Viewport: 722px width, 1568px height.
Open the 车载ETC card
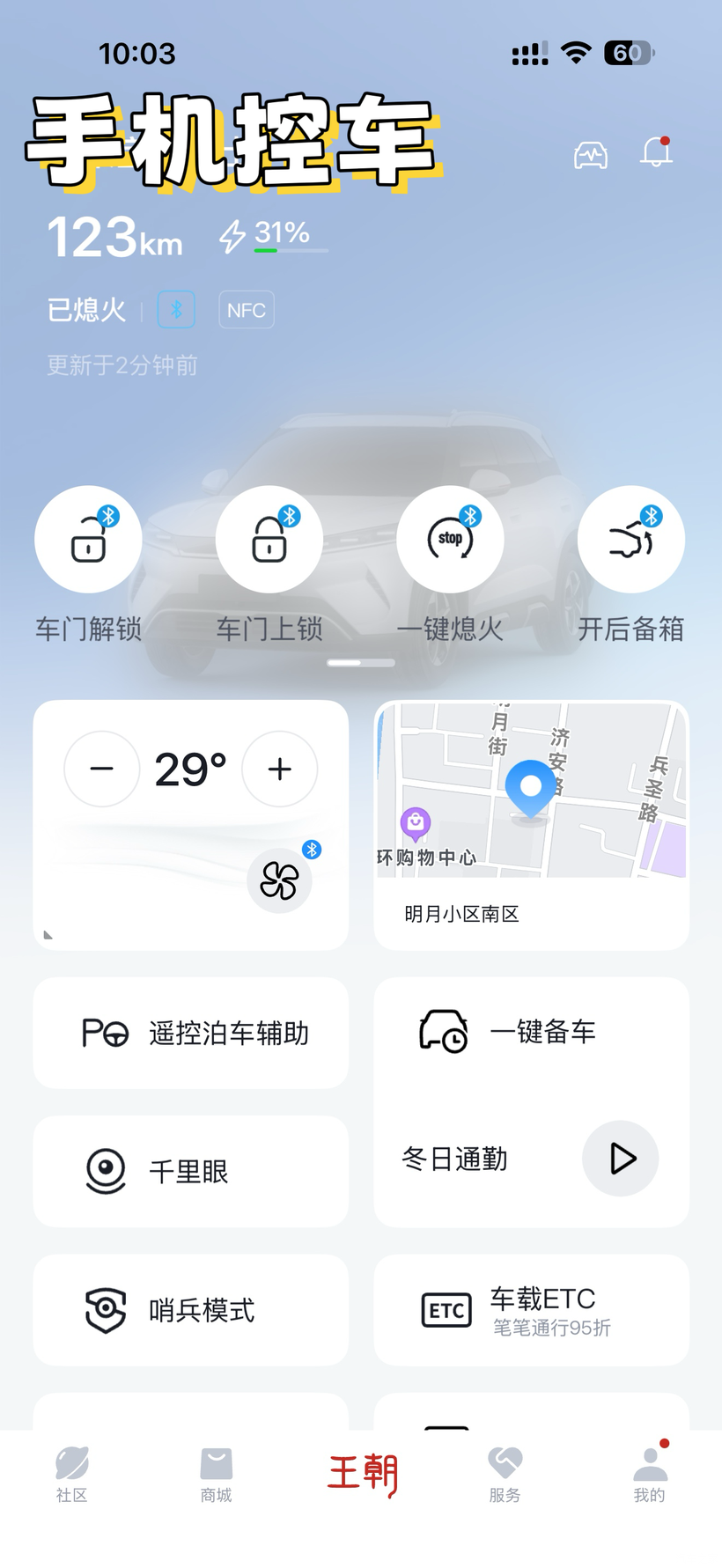tap(531, 1310)
